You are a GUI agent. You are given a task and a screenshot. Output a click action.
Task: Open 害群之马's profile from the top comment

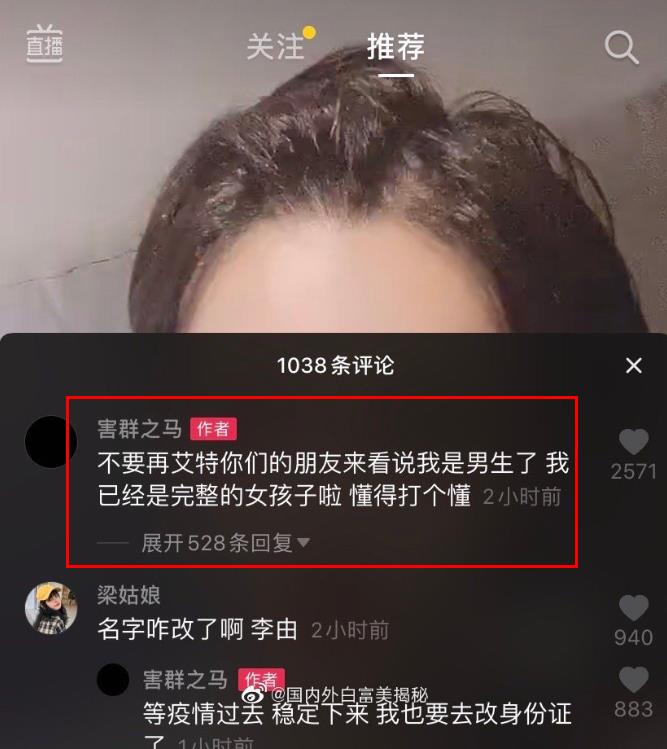[x=50, y=441]
